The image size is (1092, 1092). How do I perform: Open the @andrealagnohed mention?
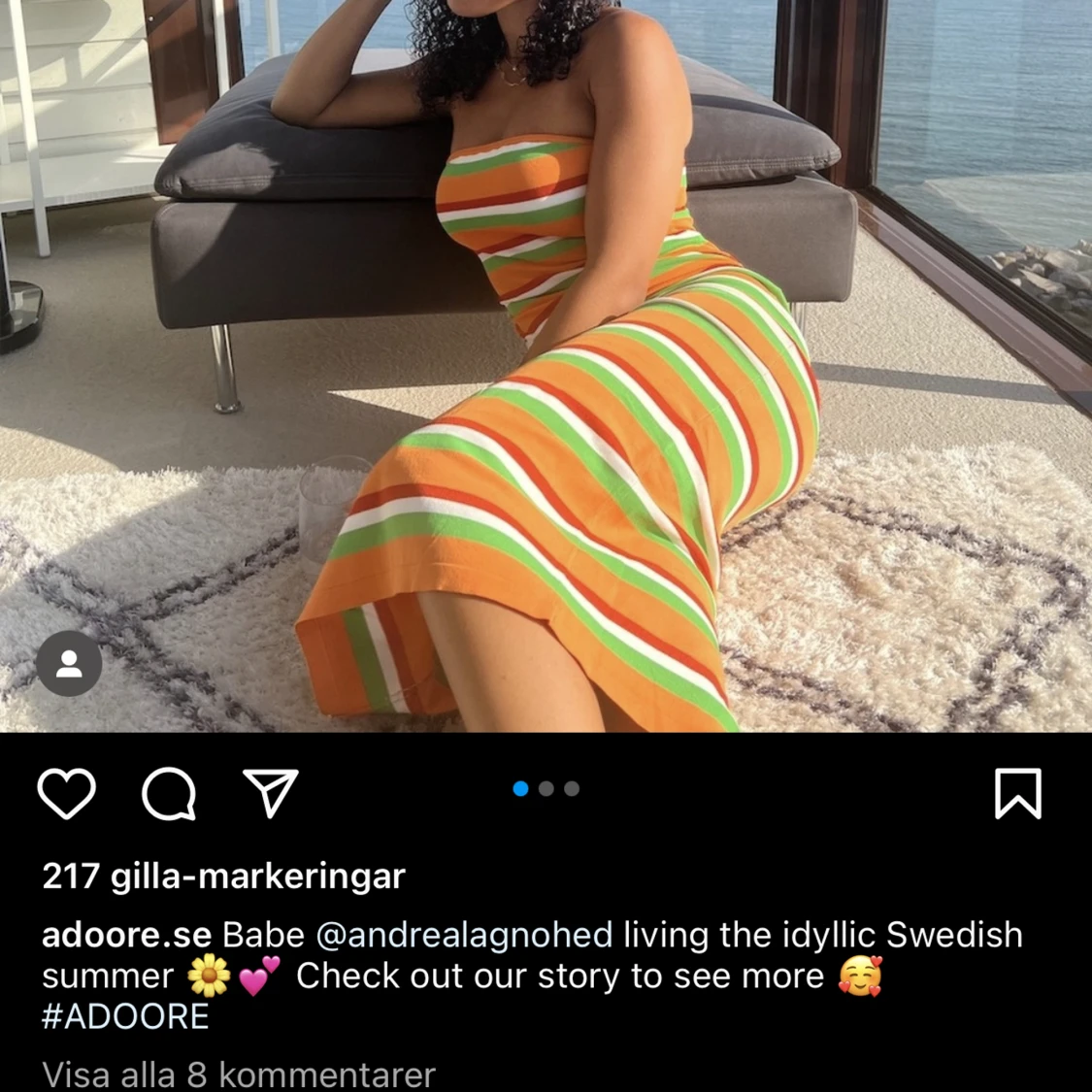pyautogui.click(x=464, y=935)
